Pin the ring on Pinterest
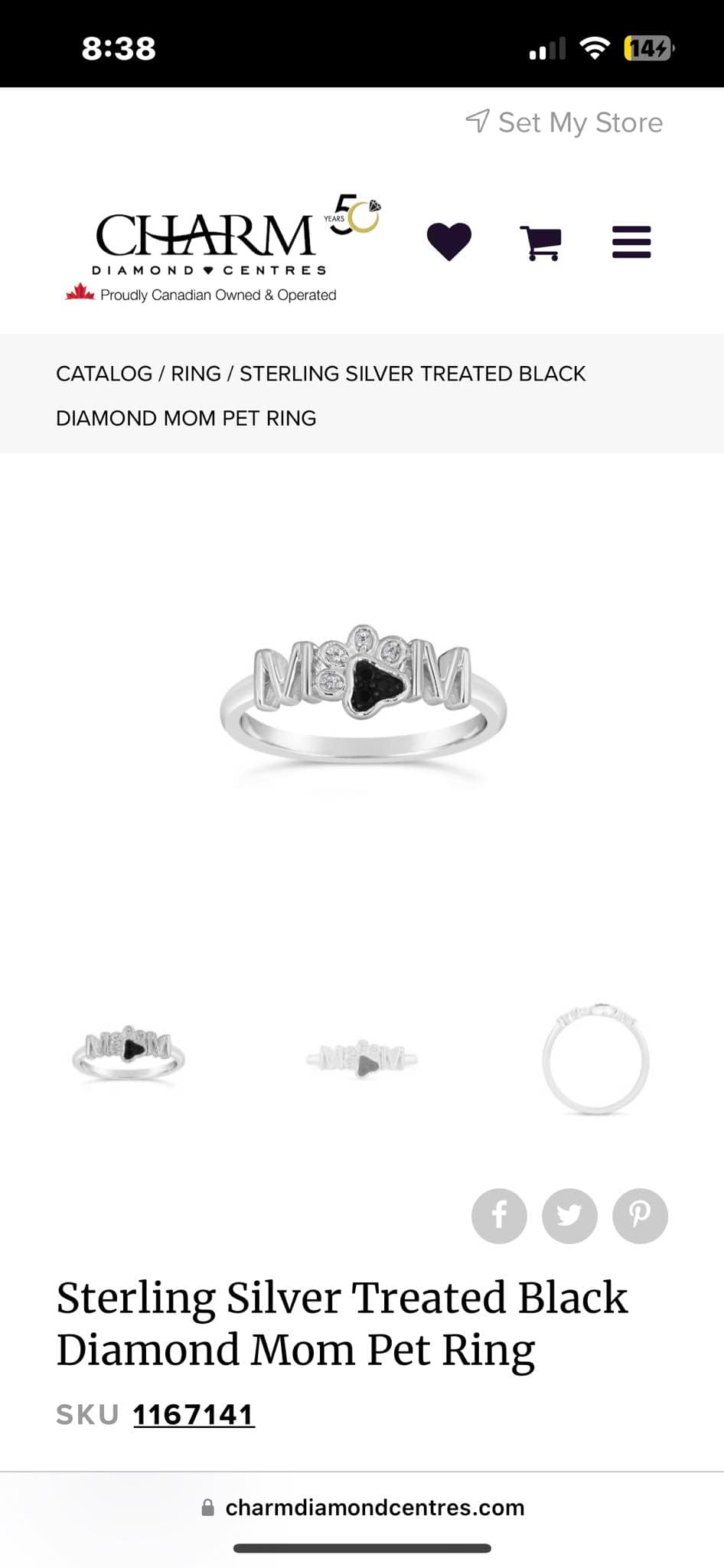The height and width of the screenshot is (1568, 724). tap(640, 1215)
